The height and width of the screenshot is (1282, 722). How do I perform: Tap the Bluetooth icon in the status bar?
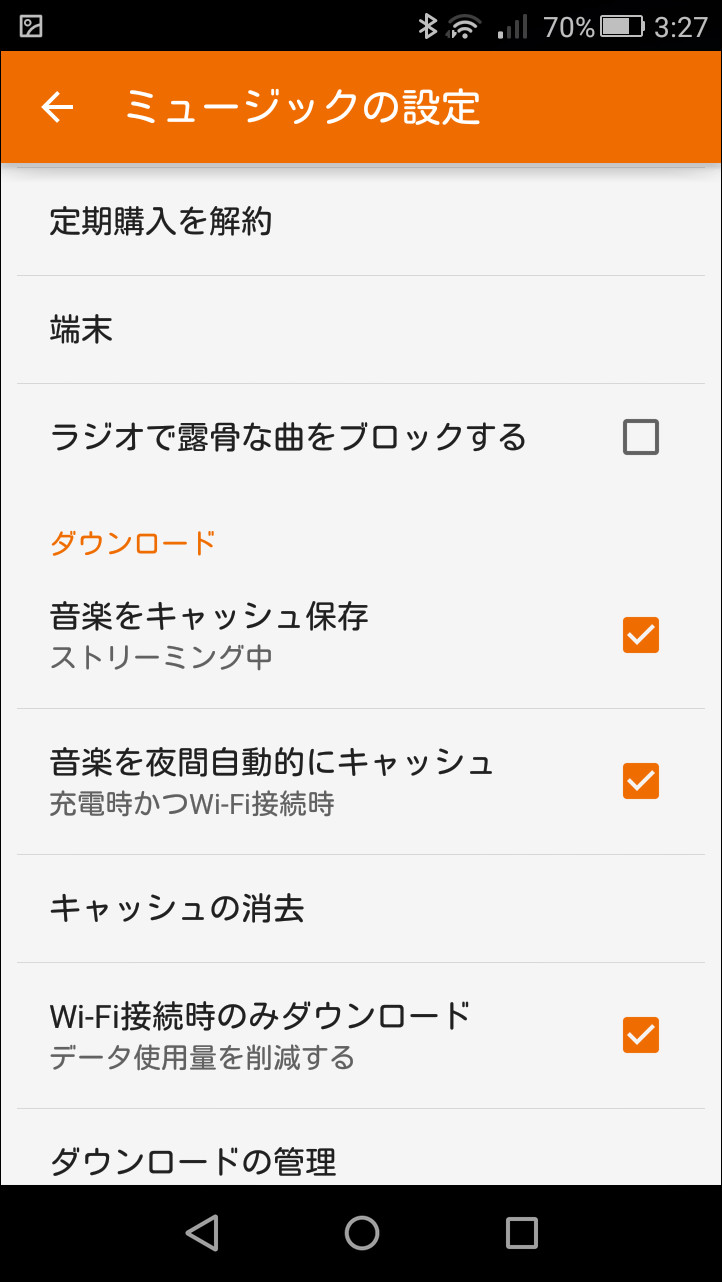click(428, 27)
